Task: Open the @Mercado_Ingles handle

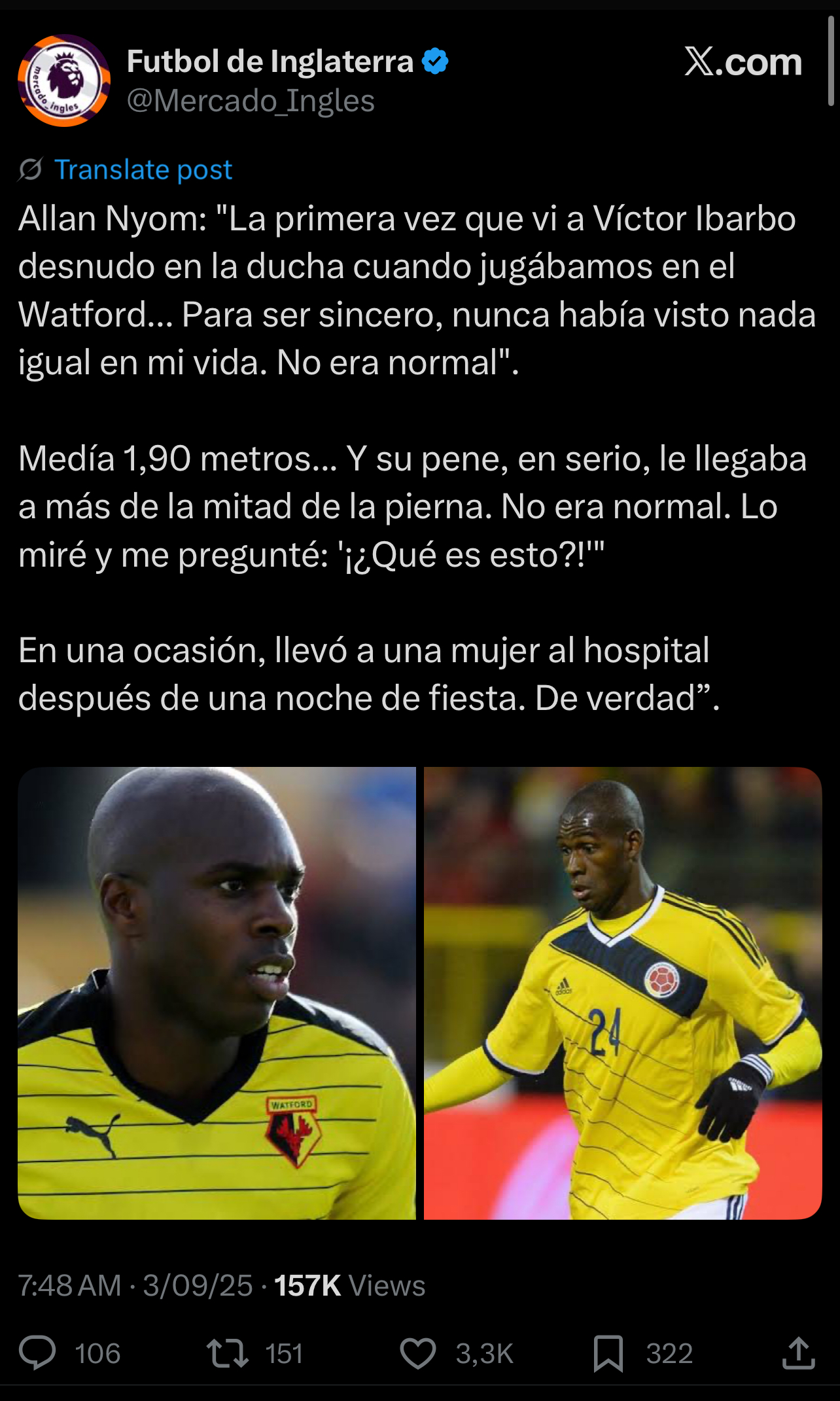Action: click(x=251, y=101)
